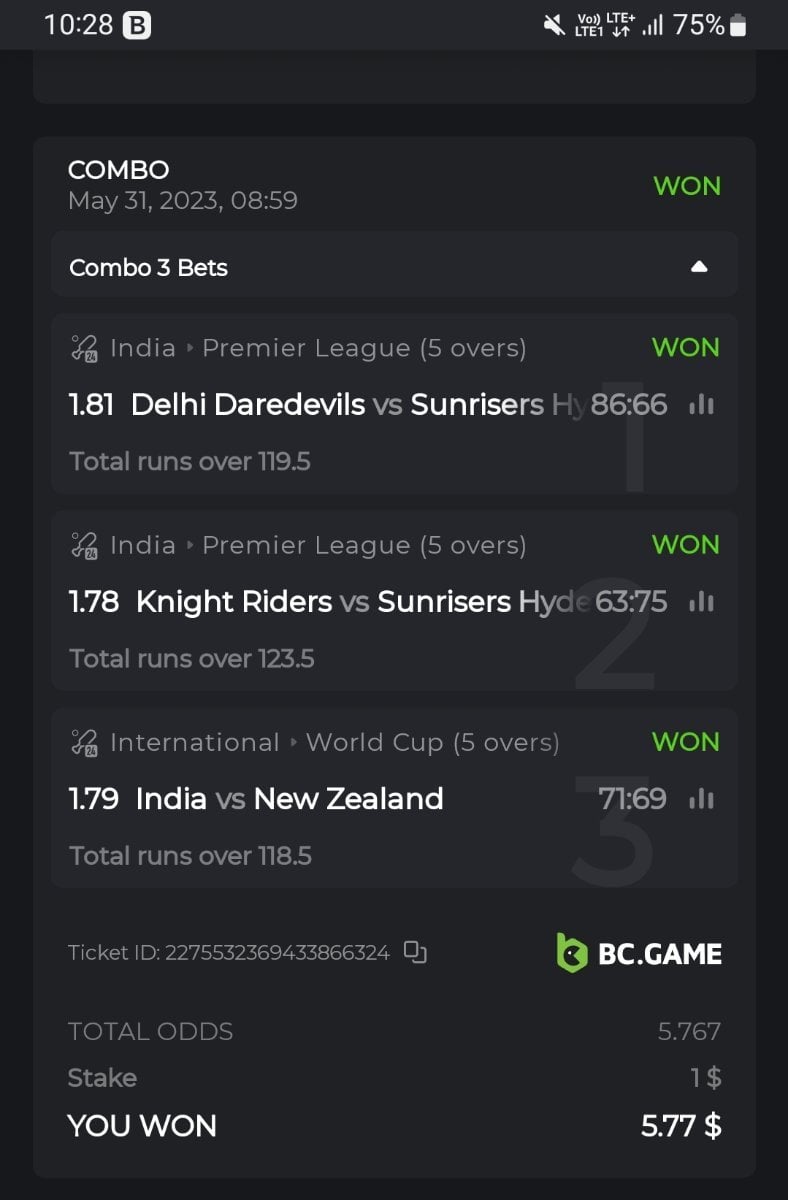Viewport: 788px width, 1200px height.
Task: View stats for Knight Riders match
Action: pos(702,601)
